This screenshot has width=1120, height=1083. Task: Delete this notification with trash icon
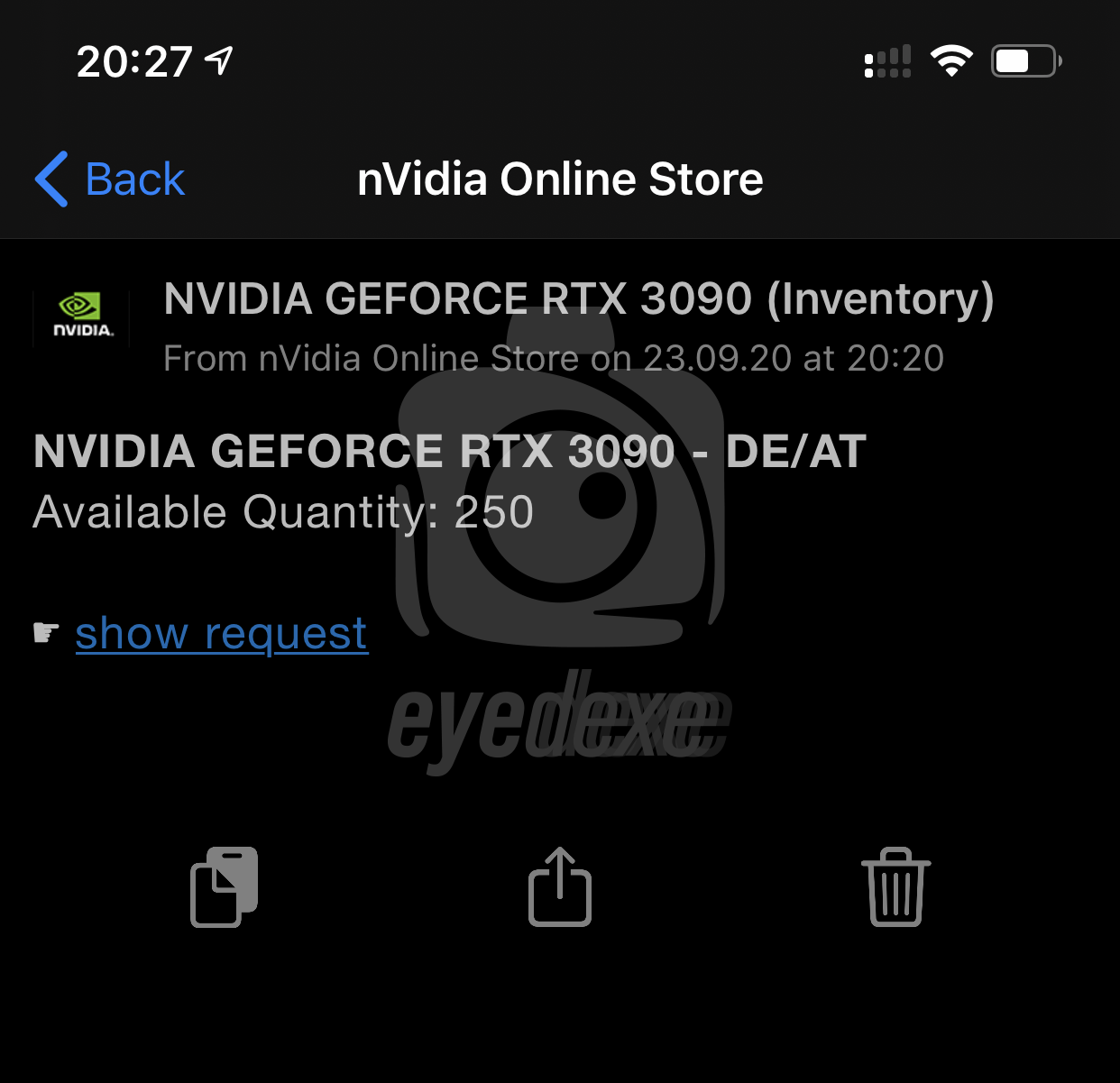(x=895, y=887)
